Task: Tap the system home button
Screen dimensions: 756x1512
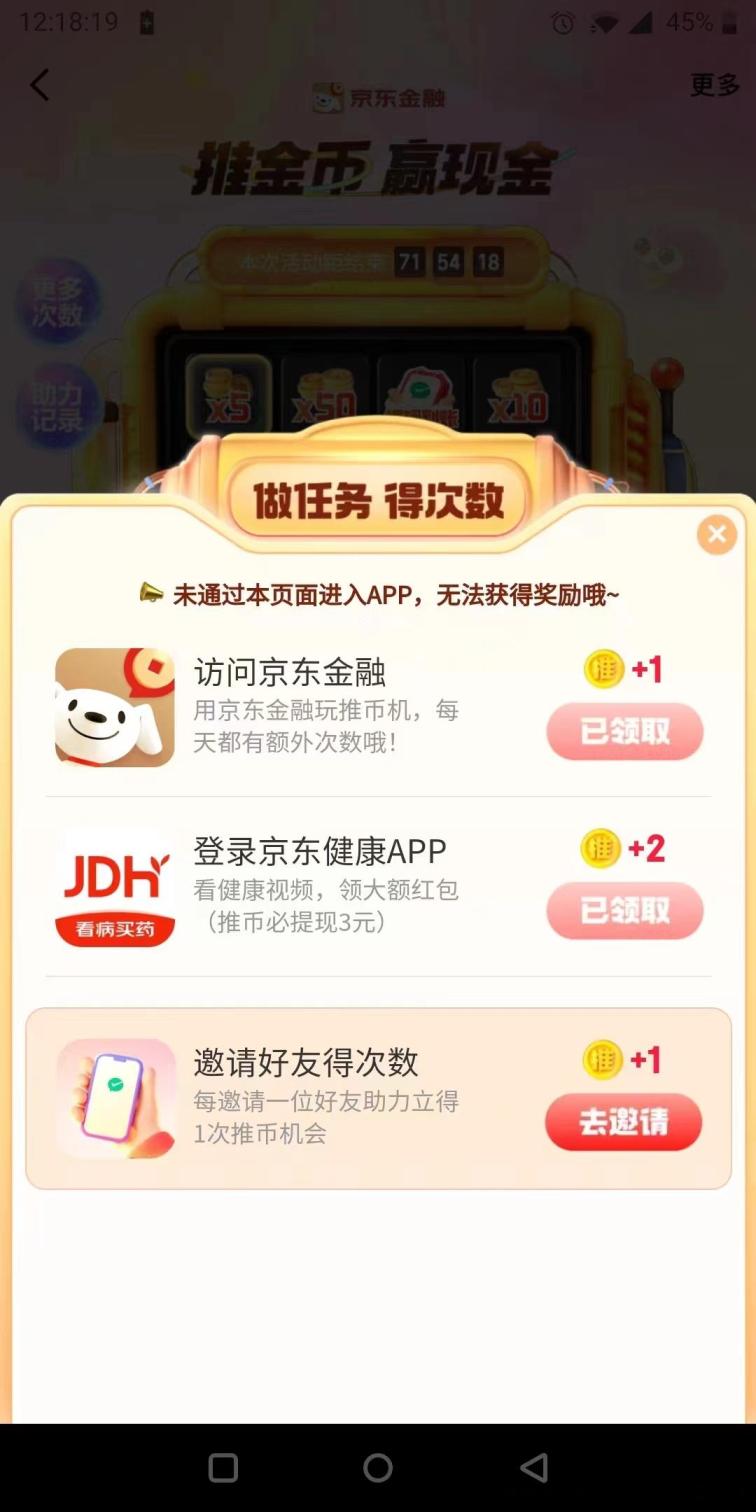Action: (378, 1467)
